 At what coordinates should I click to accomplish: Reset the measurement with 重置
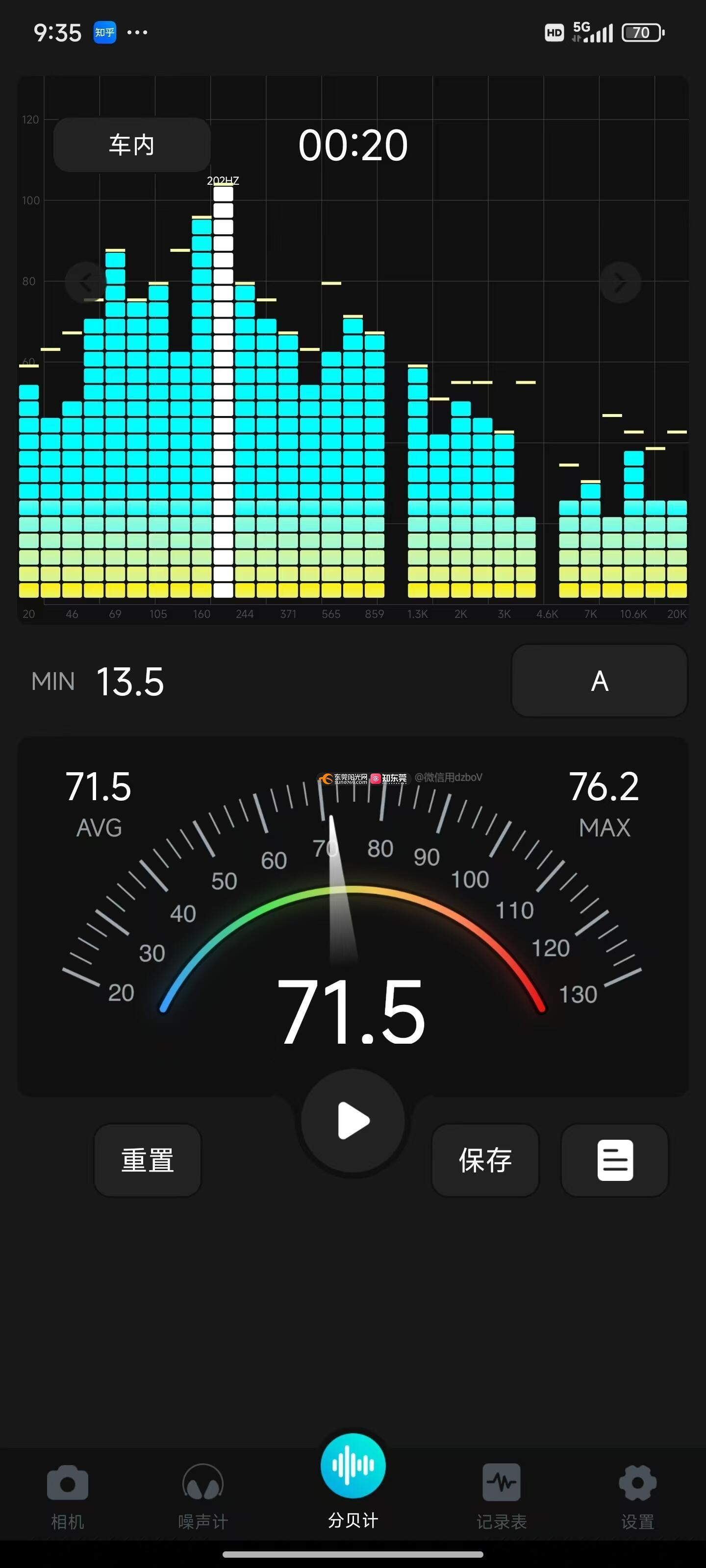[148, 1160]
